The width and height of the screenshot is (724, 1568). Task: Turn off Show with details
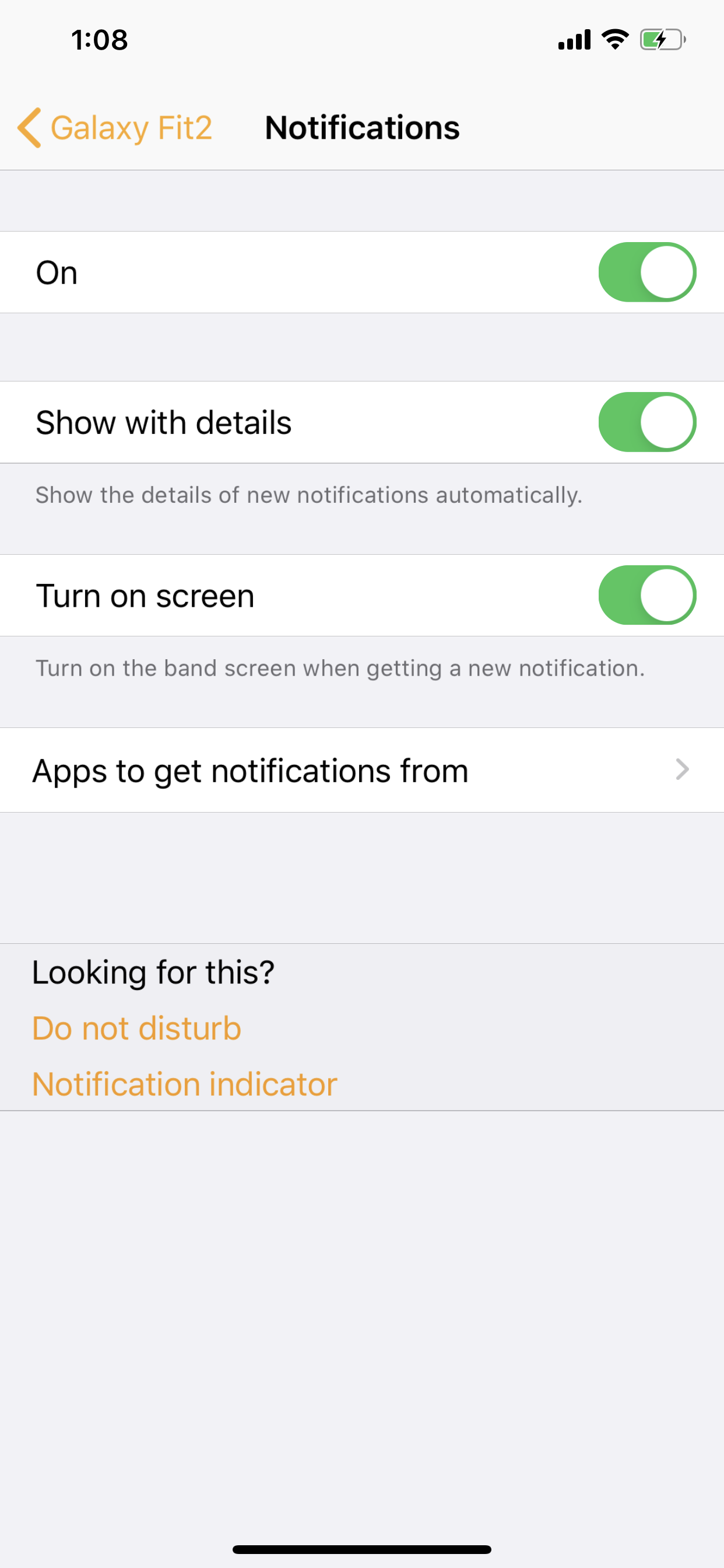[x=646, y=422]
